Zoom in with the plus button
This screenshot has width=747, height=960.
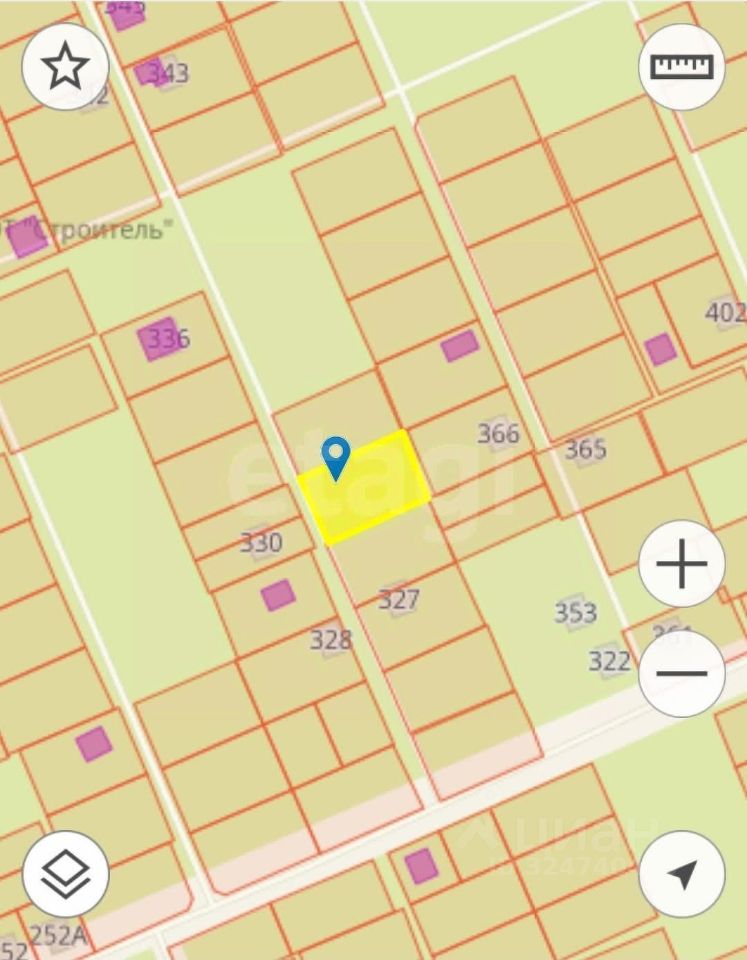tap(682, 565)
